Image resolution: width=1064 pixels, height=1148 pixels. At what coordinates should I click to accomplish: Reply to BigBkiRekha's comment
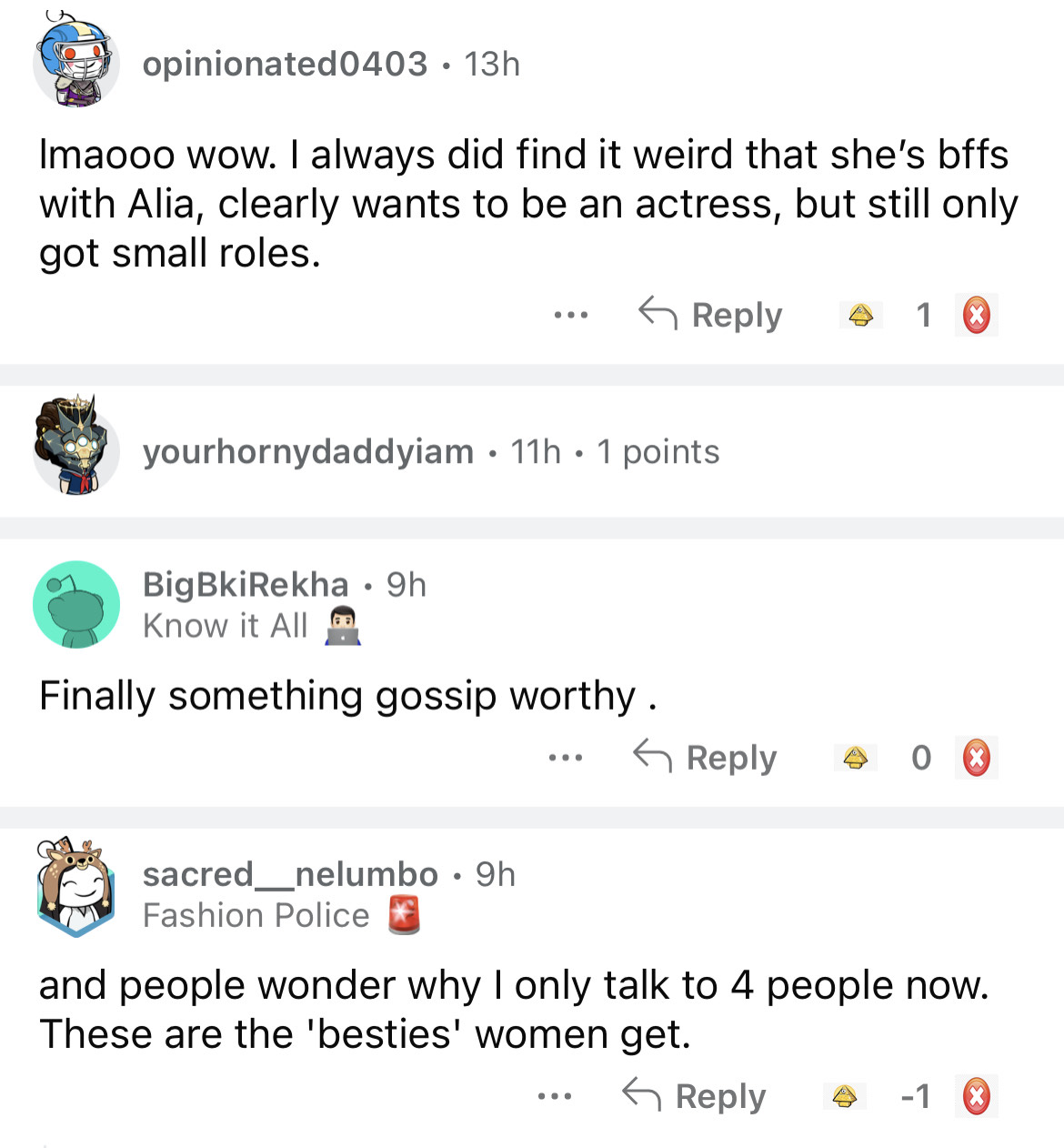705,758
